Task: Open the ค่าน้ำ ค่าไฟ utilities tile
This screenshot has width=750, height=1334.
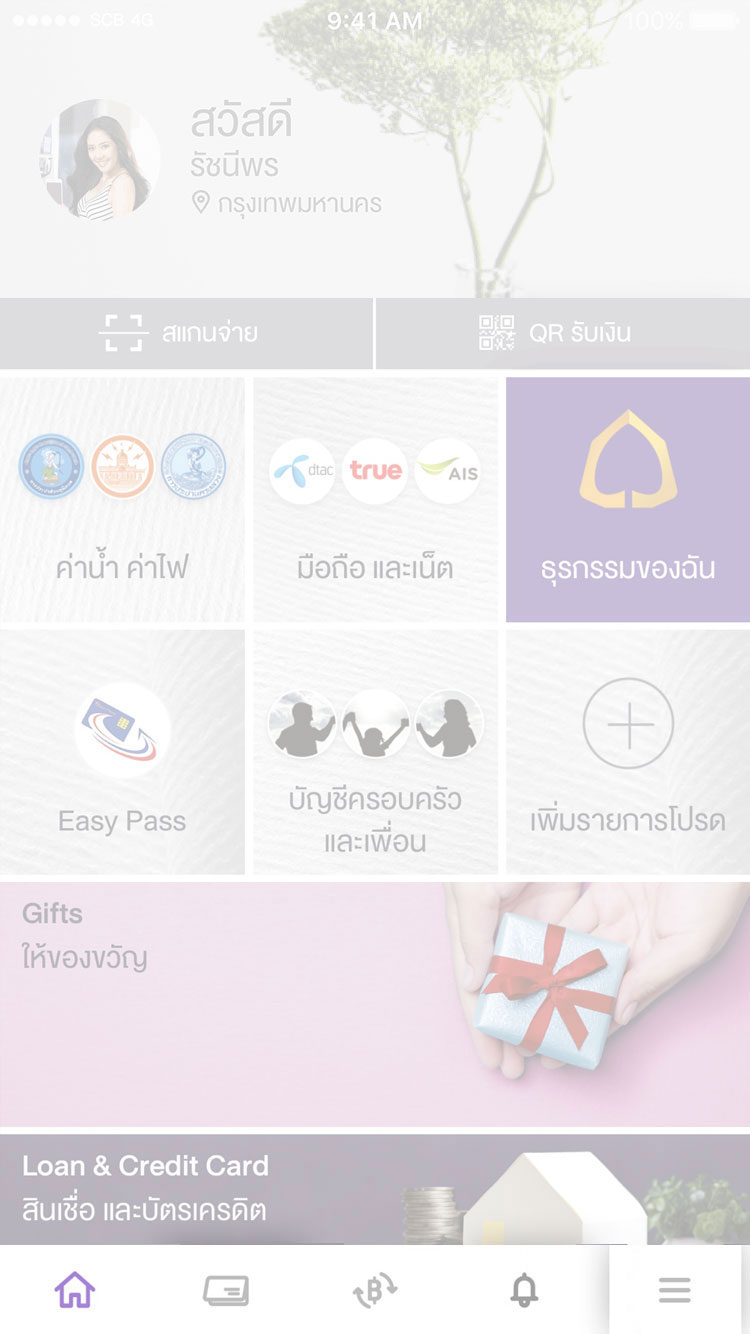Action: click(122, 500)
